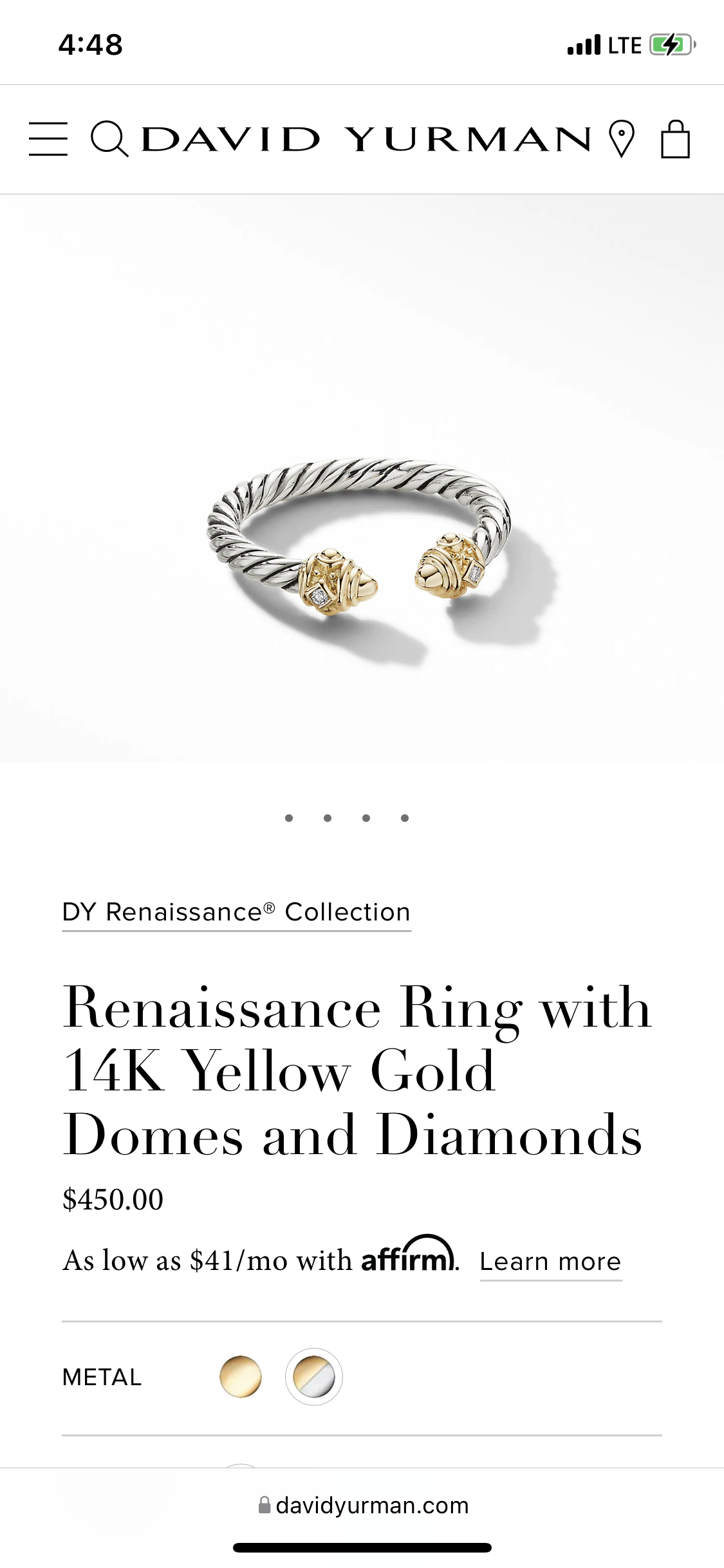Open the store locator pin
The width and height of the screenshot is (724, 1568).
(x=622, y=138)
